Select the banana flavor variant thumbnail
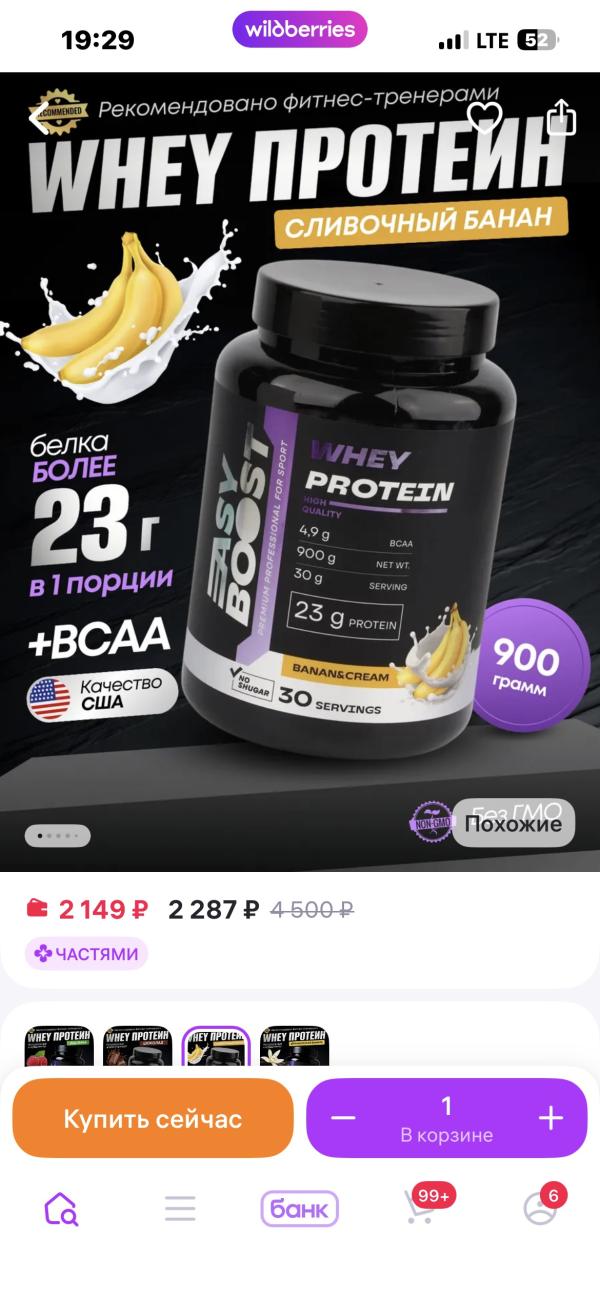This screenshot has height=1297, width=600. coord(216,1045)
